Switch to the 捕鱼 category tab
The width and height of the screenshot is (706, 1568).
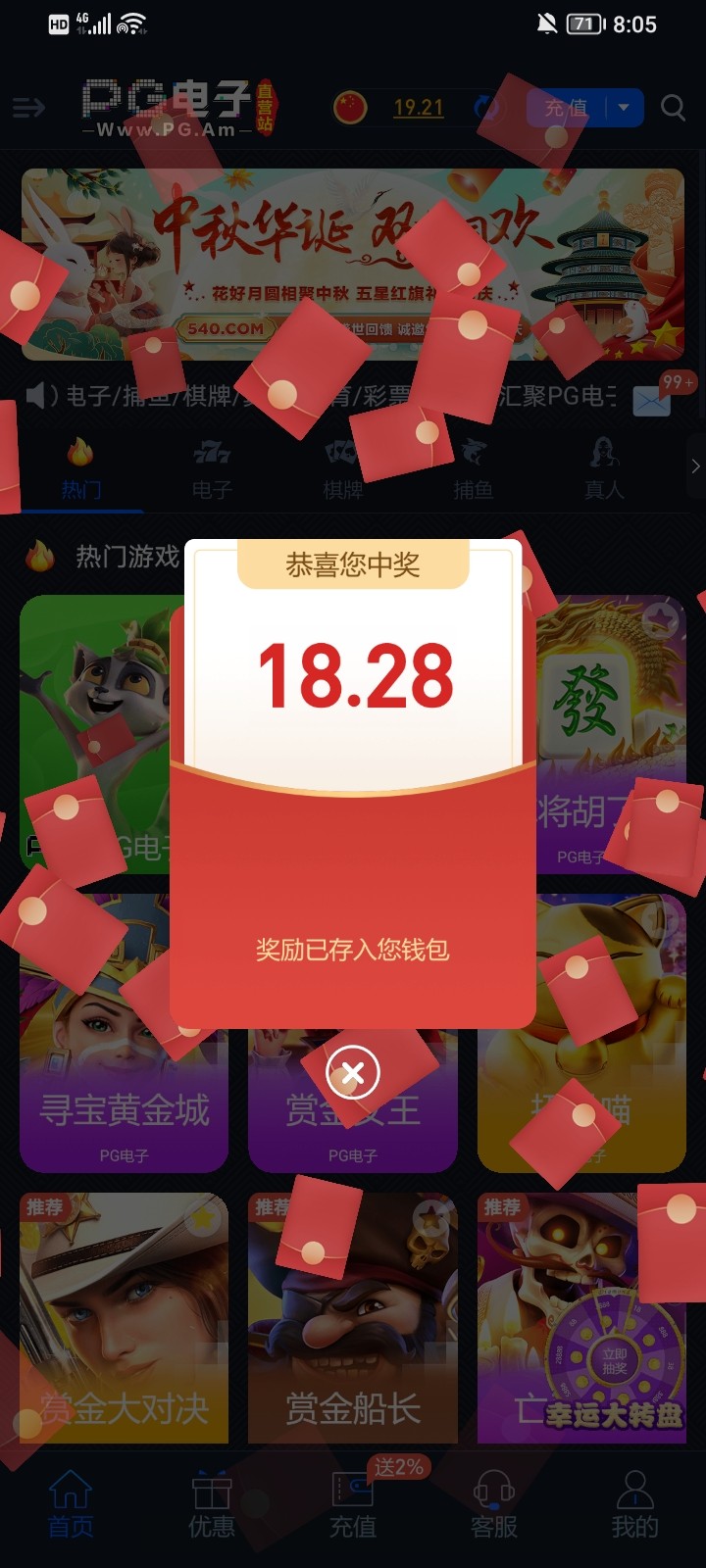pyautogui.click(x=473, y=469)
